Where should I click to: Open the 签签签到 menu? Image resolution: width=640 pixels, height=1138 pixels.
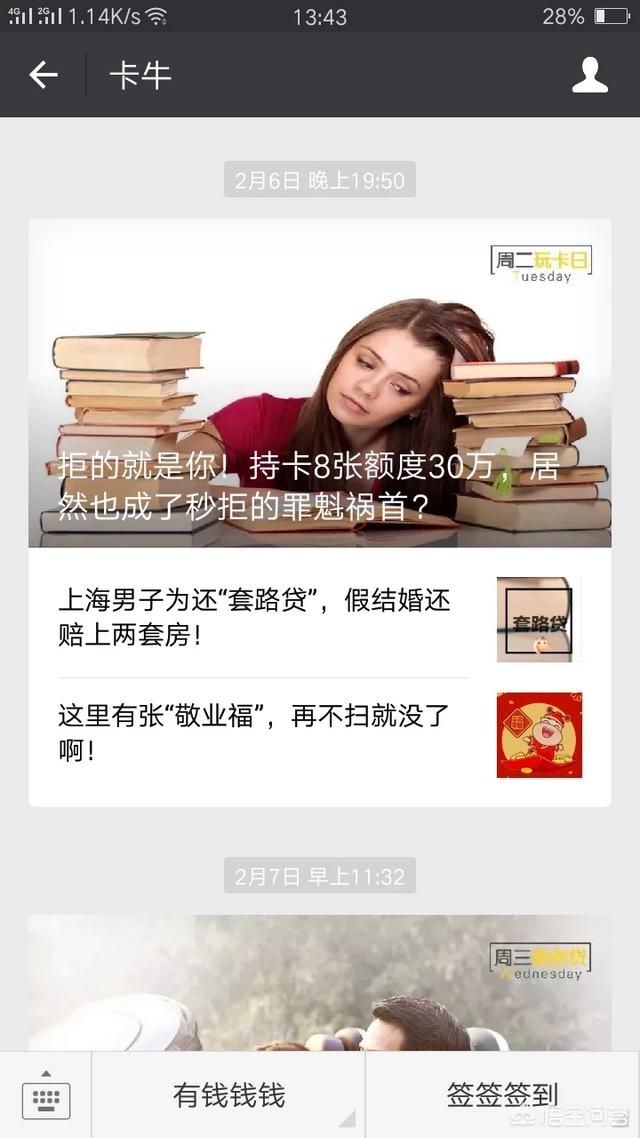coord(502,1095)
